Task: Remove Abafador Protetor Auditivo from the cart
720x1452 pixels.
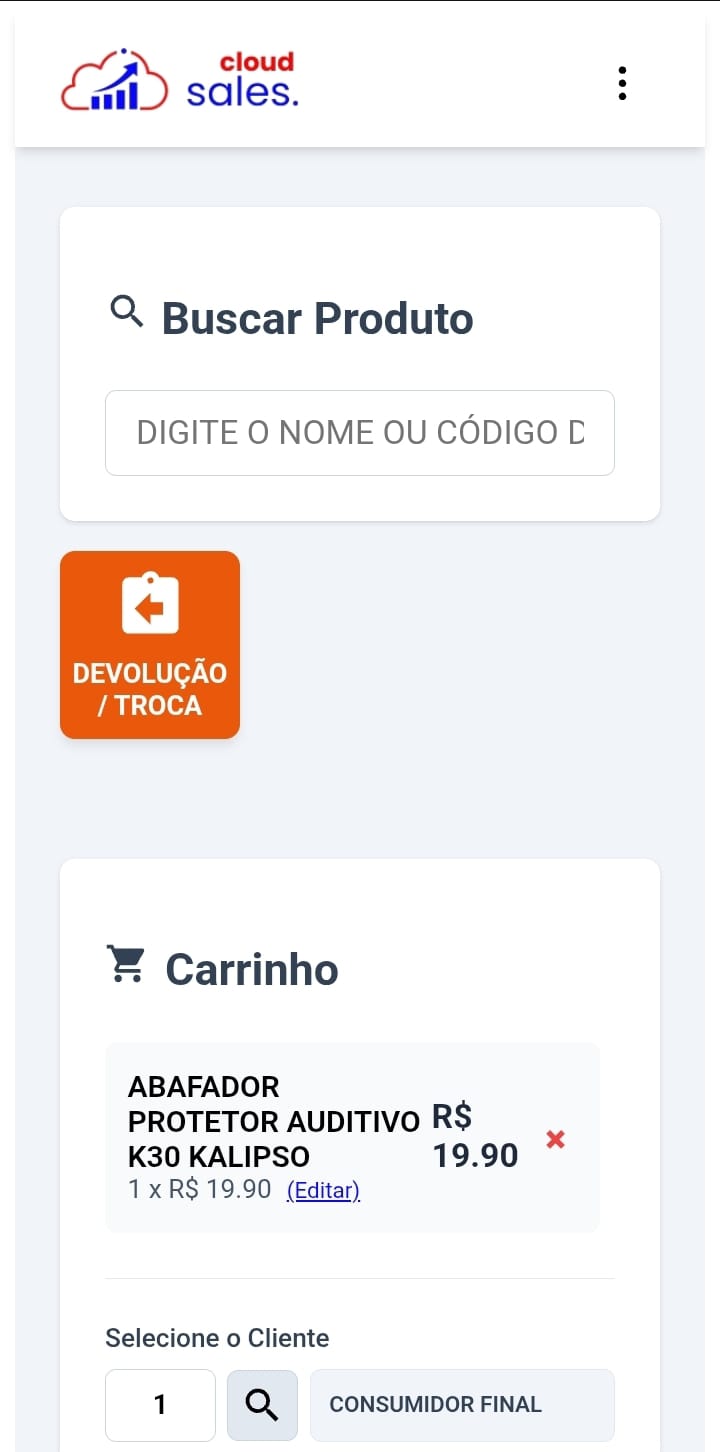Action: pos(556,1139)
